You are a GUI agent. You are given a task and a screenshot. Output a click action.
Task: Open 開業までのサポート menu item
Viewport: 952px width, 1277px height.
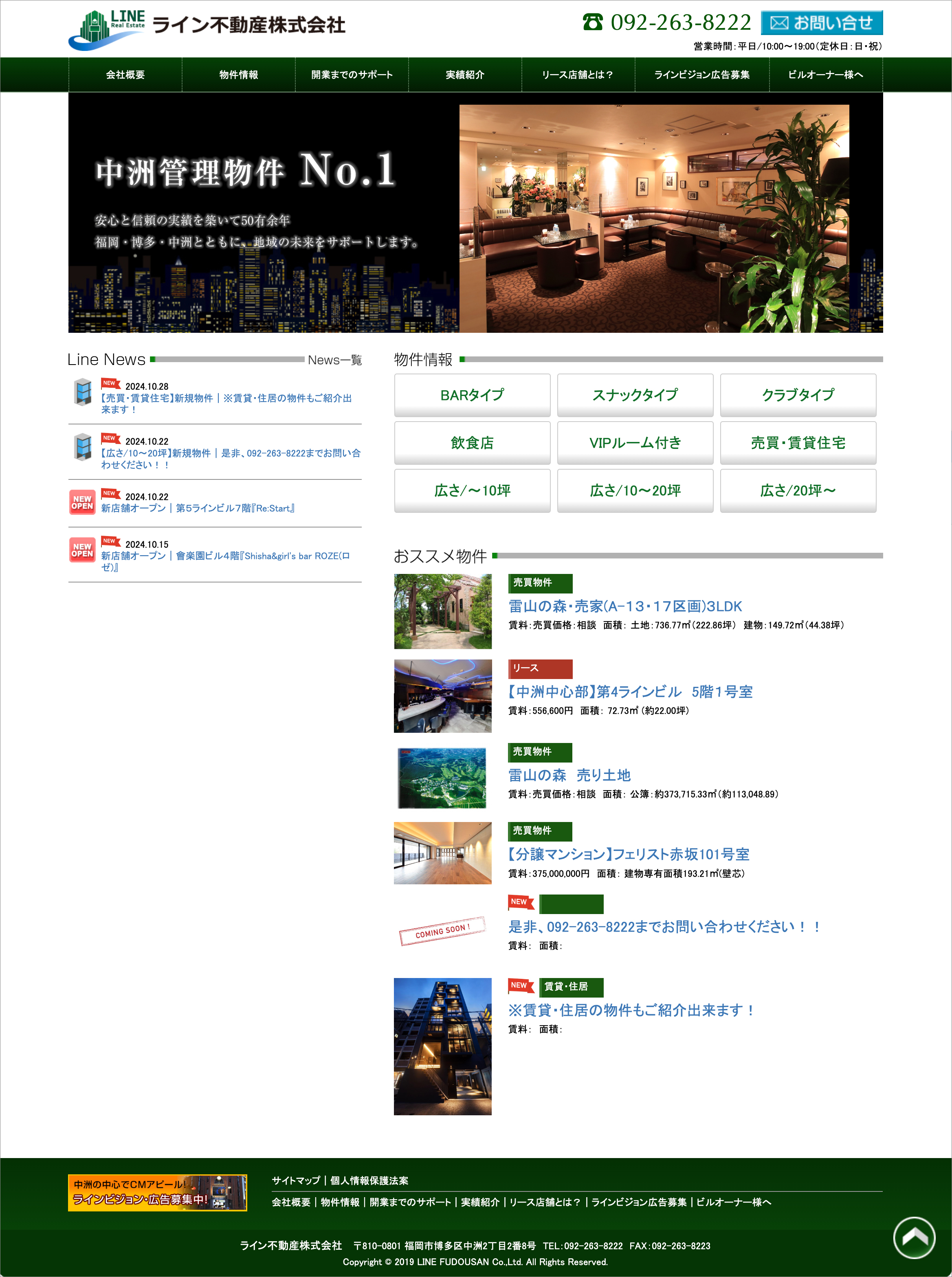352,75
